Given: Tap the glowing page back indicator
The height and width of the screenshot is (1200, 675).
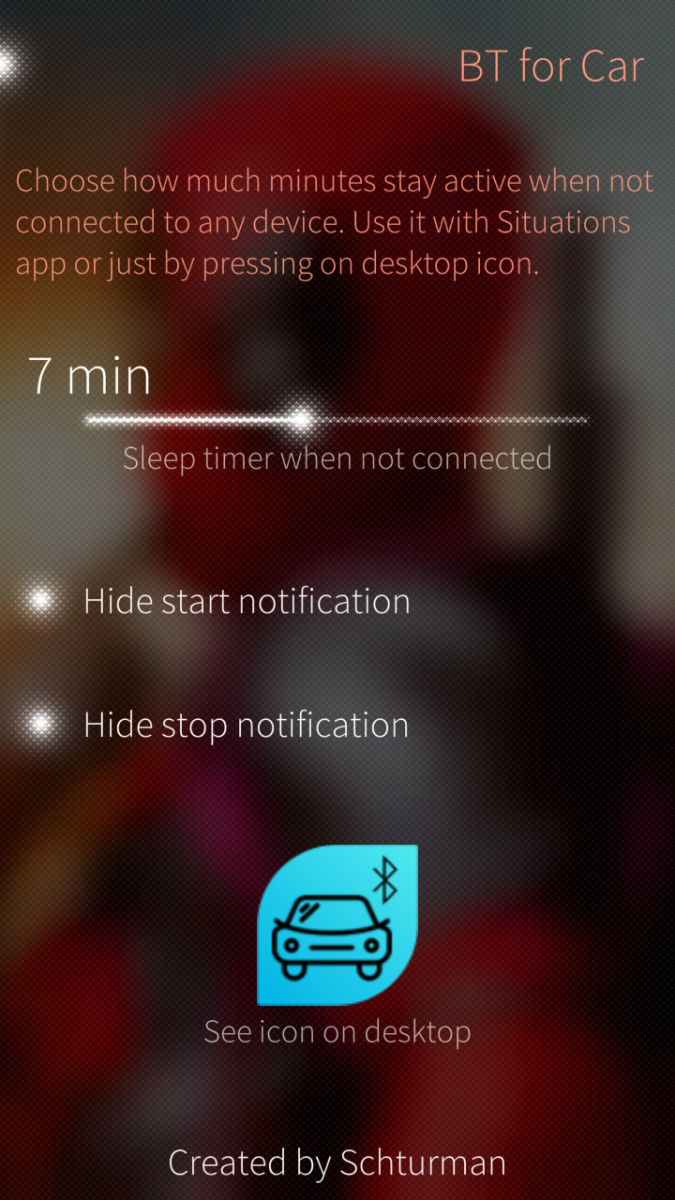Looking at the screenshot, I should point(8,63).
